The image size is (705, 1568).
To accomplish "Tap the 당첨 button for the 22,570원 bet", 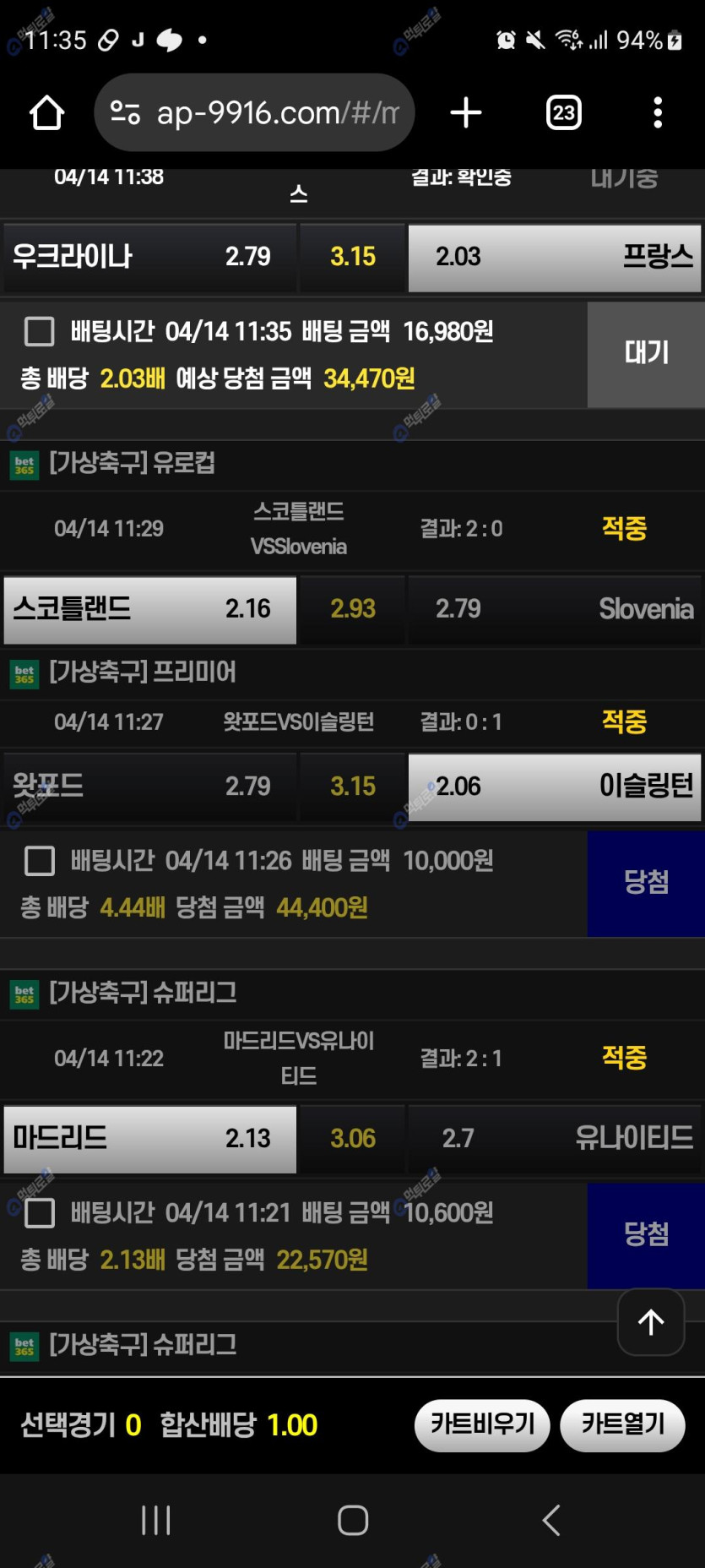I will (646, 1235).
